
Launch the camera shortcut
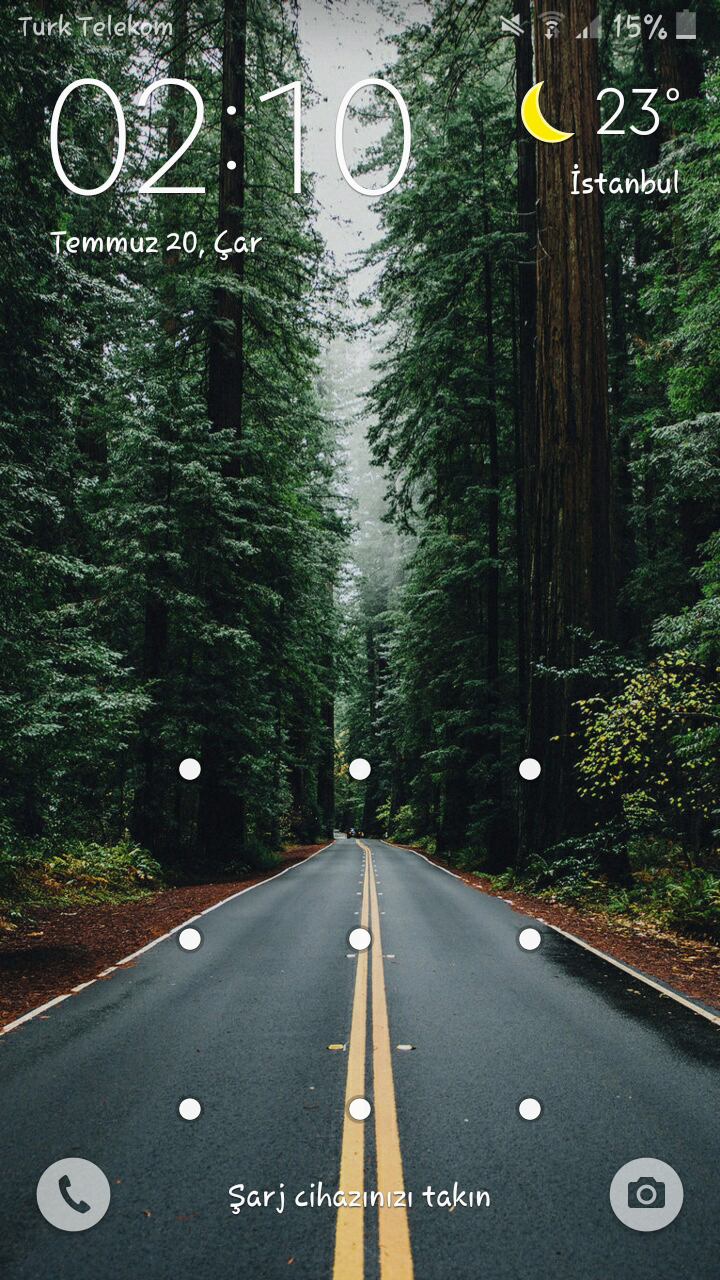pos(646,1194)
